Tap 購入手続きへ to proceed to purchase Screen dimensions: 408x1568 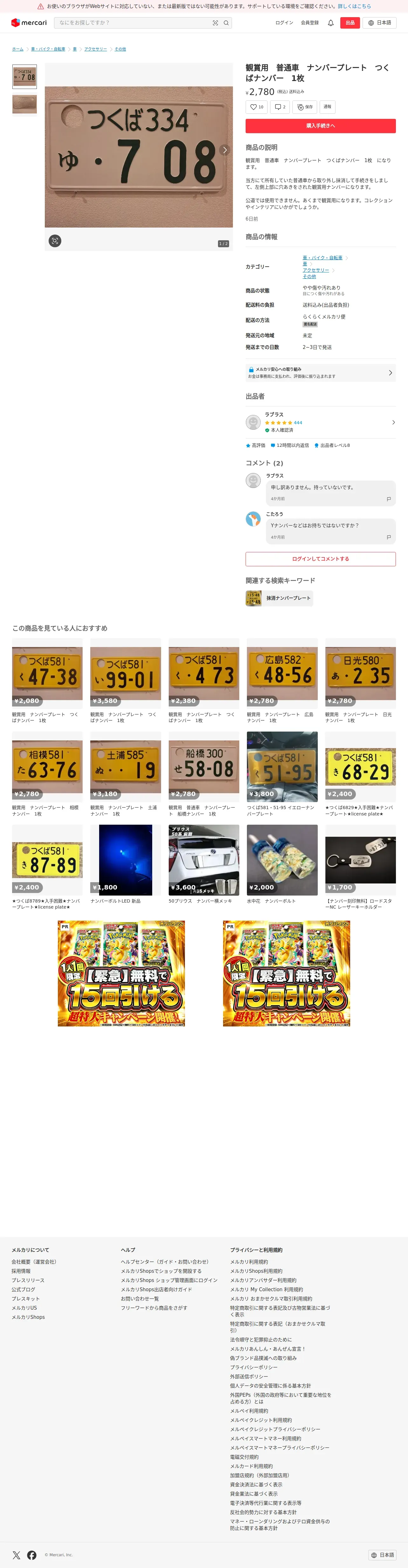coord(320,126)
